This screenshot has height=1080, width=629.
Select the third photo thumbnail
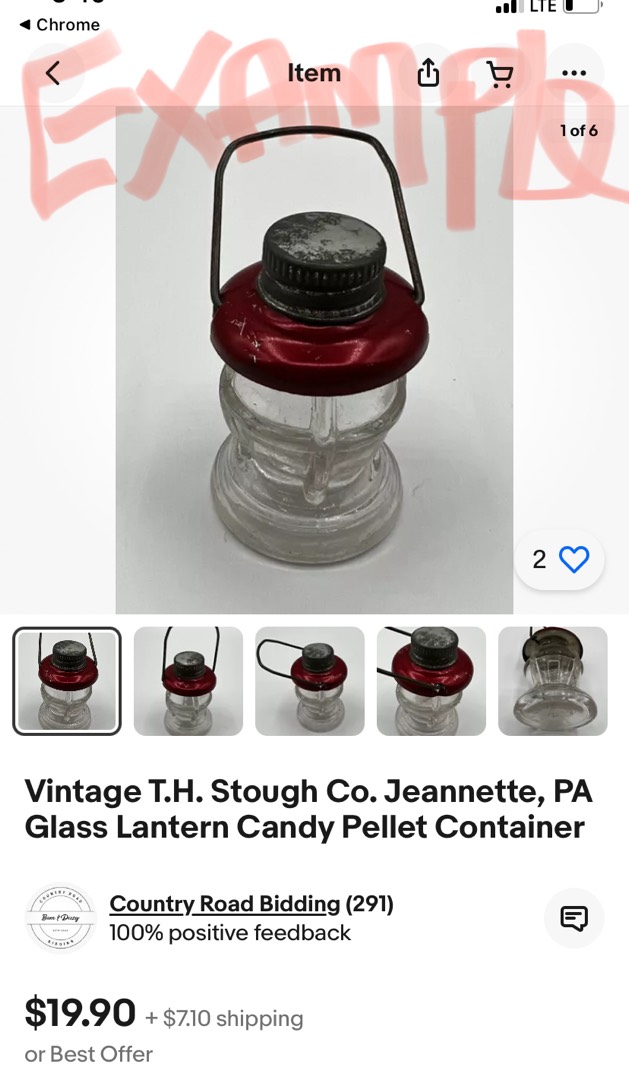click(x=309, y=681)
